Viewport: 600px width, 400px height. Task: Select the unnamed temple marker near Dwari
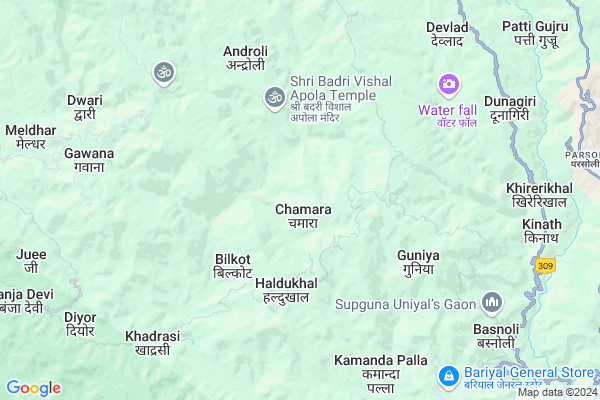pos(164,72)
